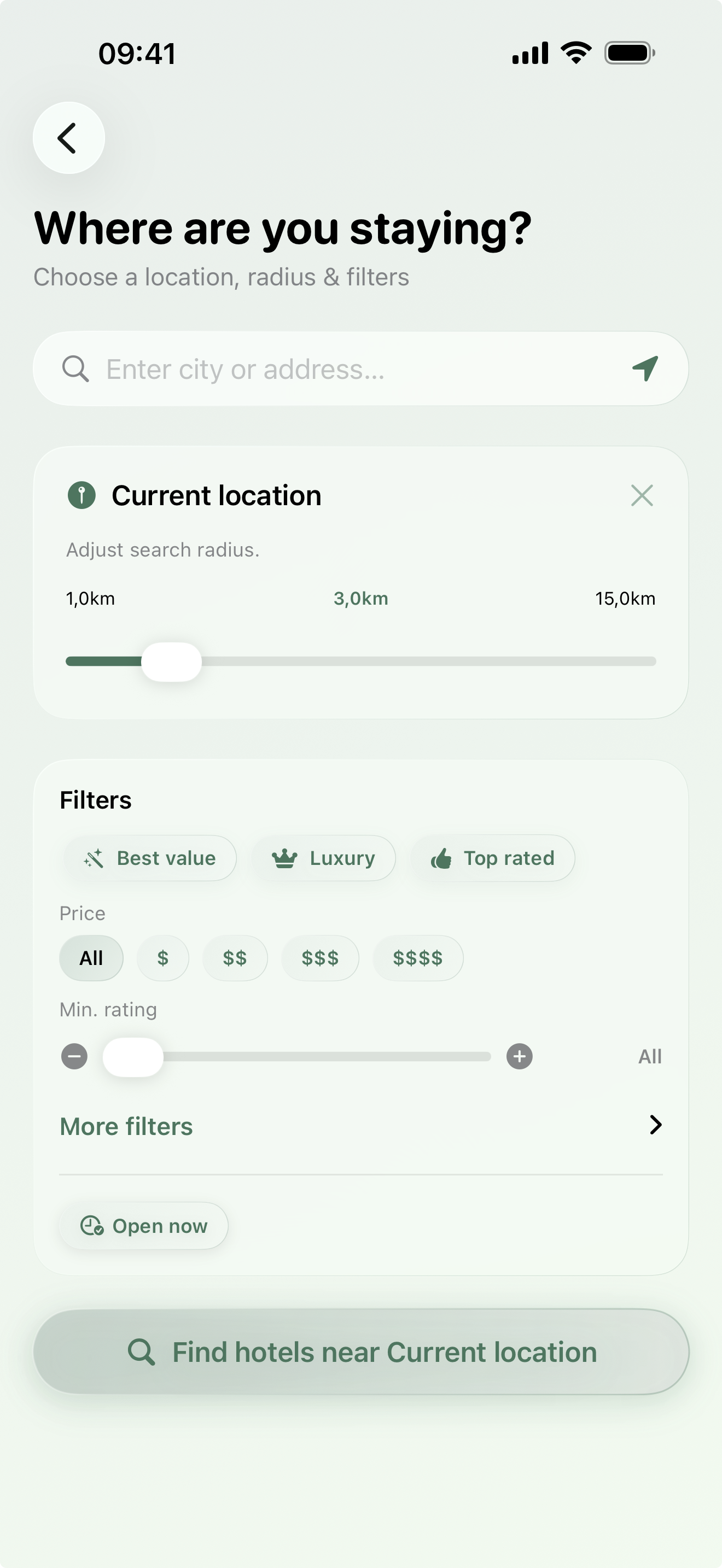
Task: Enable the Best value filter
Action: pyautogui.click(x=150, y=858)
